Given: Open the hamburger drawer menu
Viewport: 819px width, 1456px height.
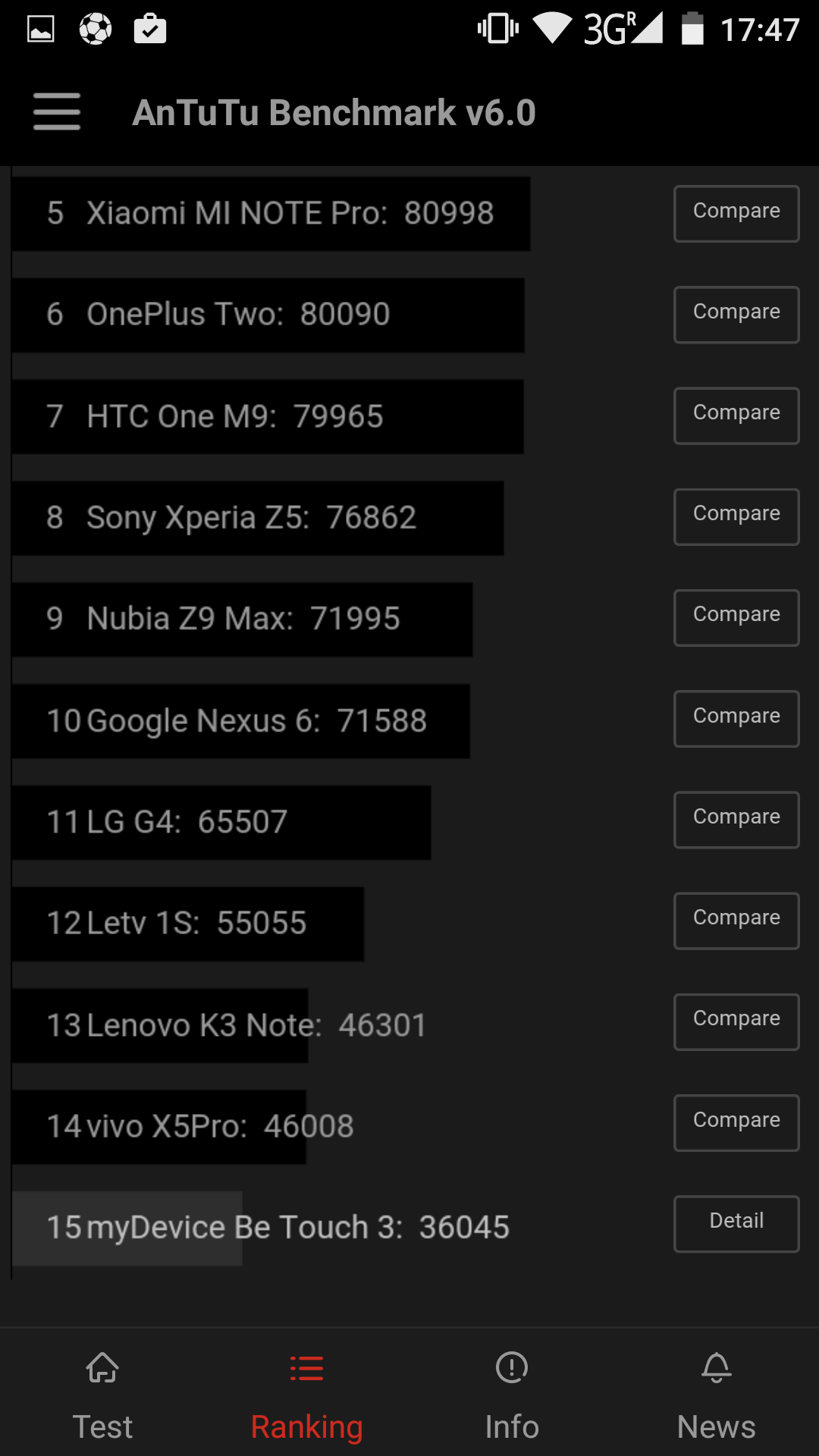Looking at the screenshot, I should 57,111.
